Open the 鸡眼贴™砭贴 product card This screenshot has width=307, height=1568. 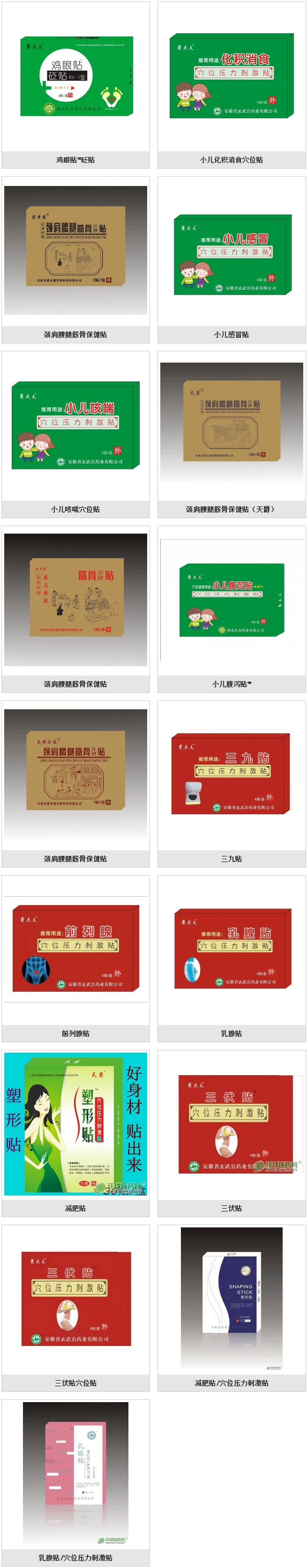(75, 76)
